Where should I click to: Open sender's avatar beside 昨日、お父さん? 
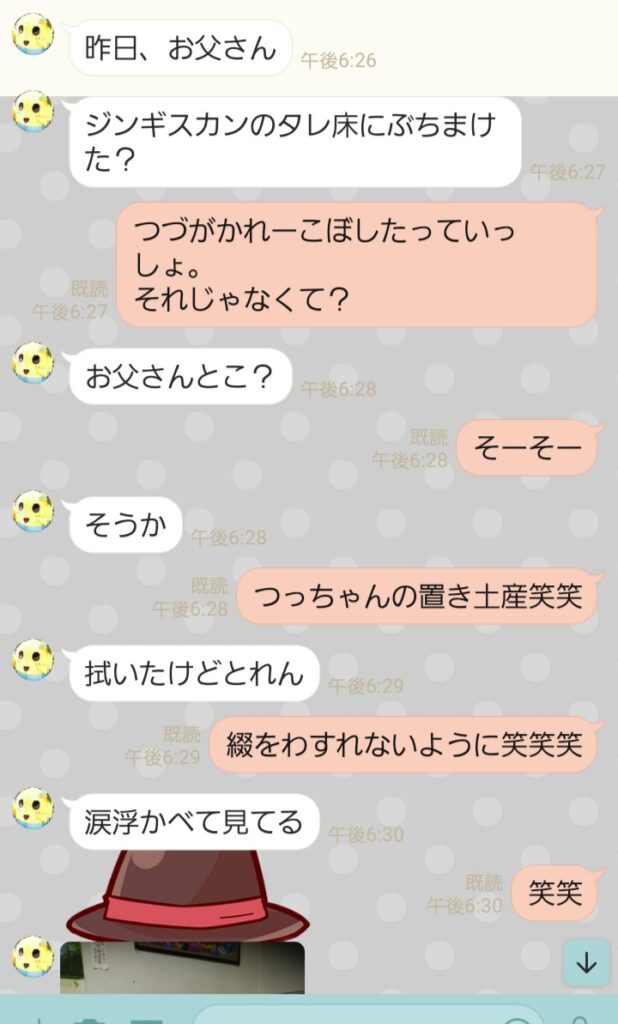coord(33,35)
